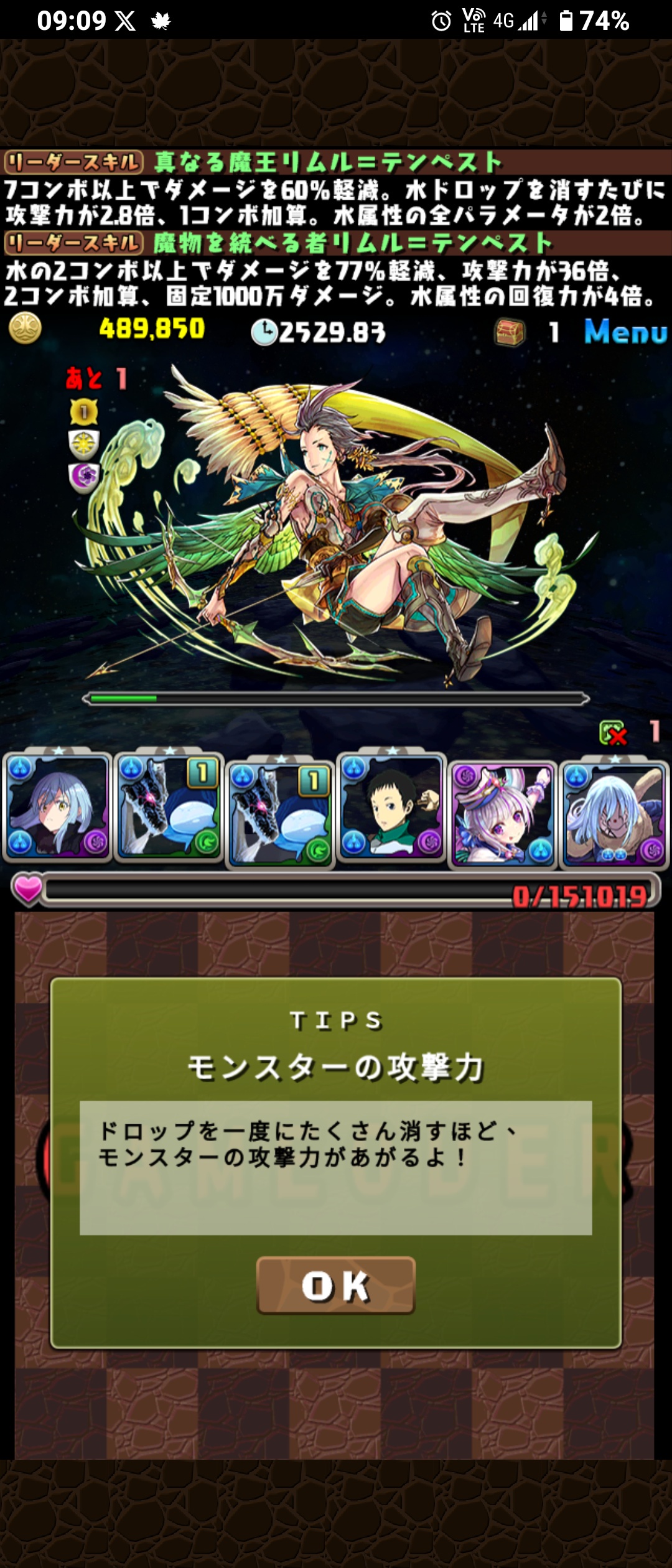Screen dimensions: 672x1568
Task: Select the dark-haired boy monster card
Action: (x=391, y=807)
